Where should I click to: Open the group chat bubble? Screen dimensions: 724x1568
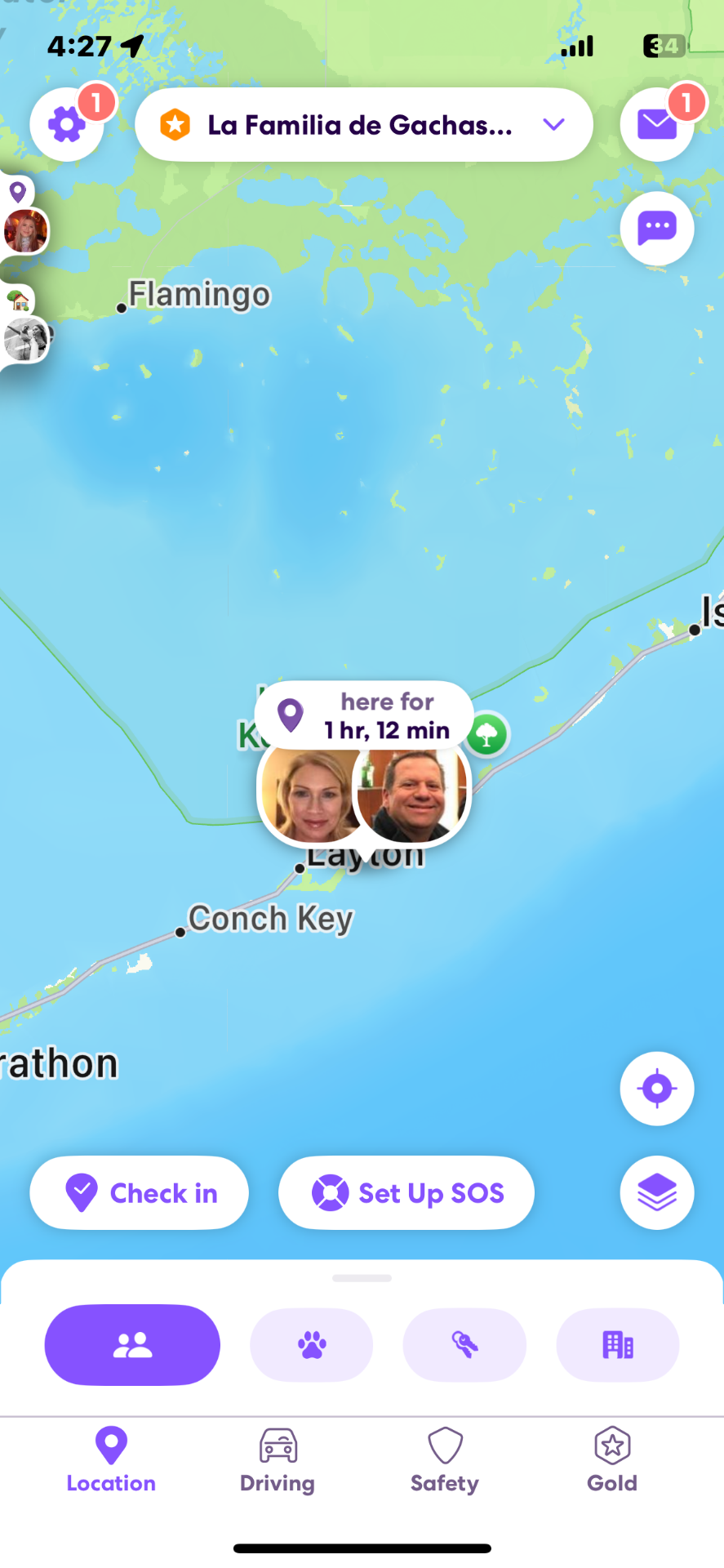[656, 228]
